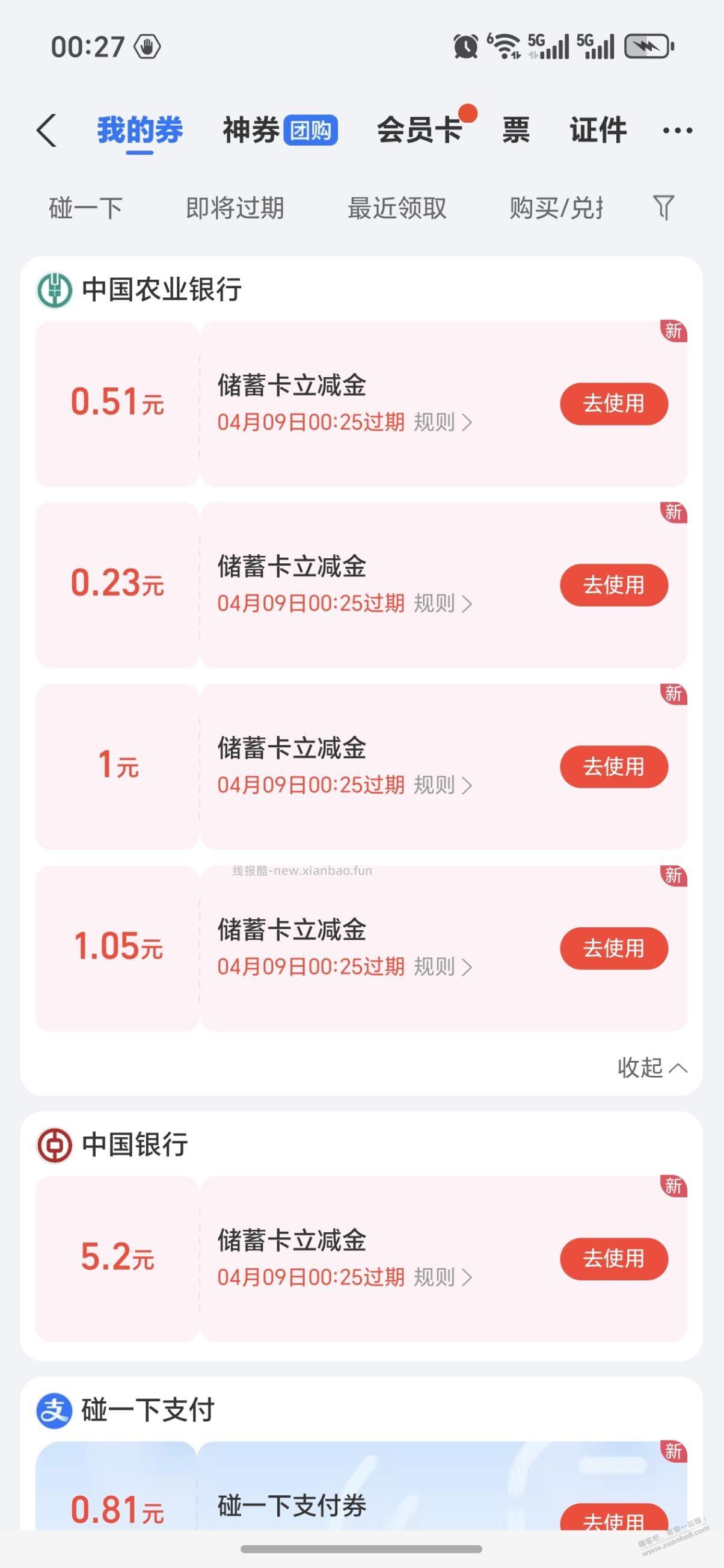Image resolution: width=724 pixels, height=1568 pixels.
Task: Switch to the 证件 tab
Action: (x=598, y=129)
